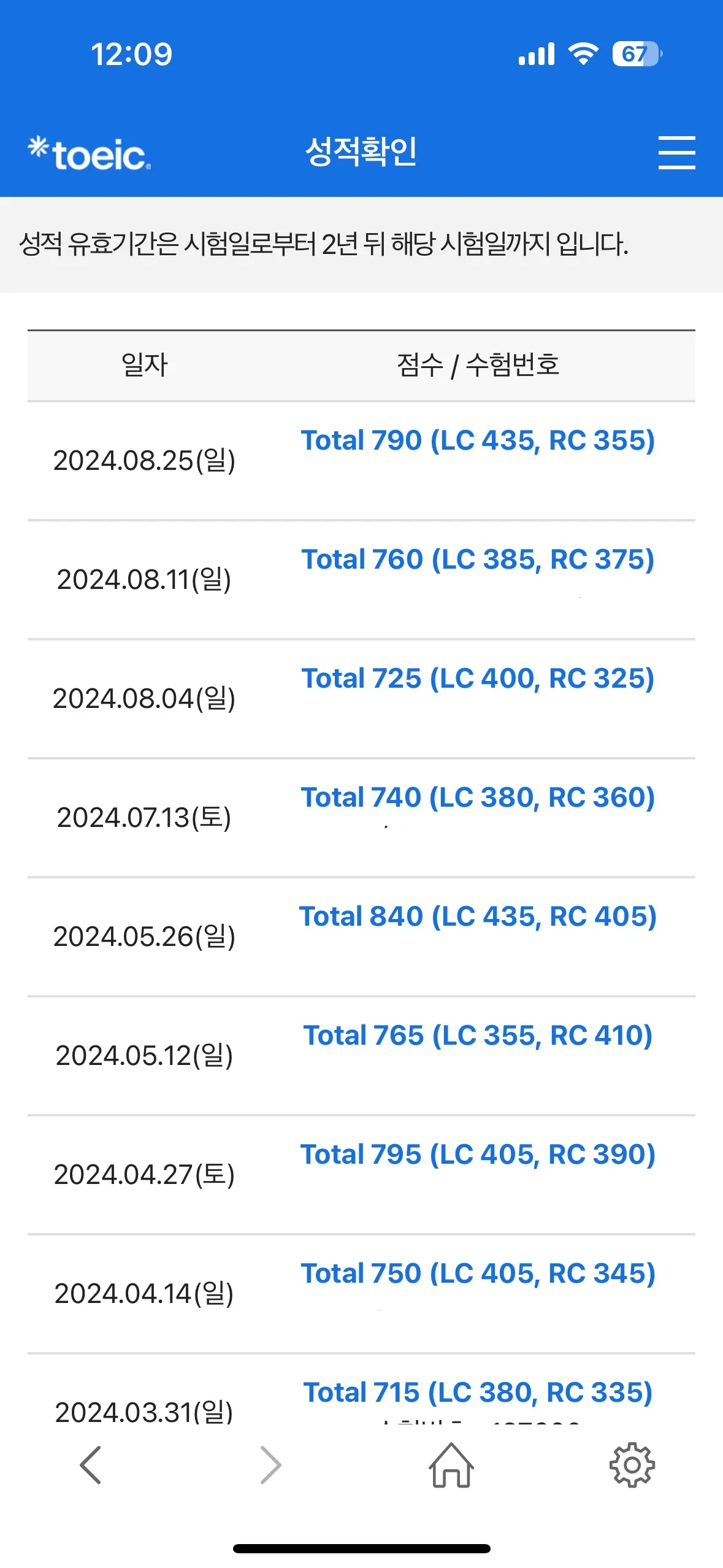The width and height of the screenshot is (723, 1568).
Task: Open the Total 760 score details
Action: (x=478, y=559)
